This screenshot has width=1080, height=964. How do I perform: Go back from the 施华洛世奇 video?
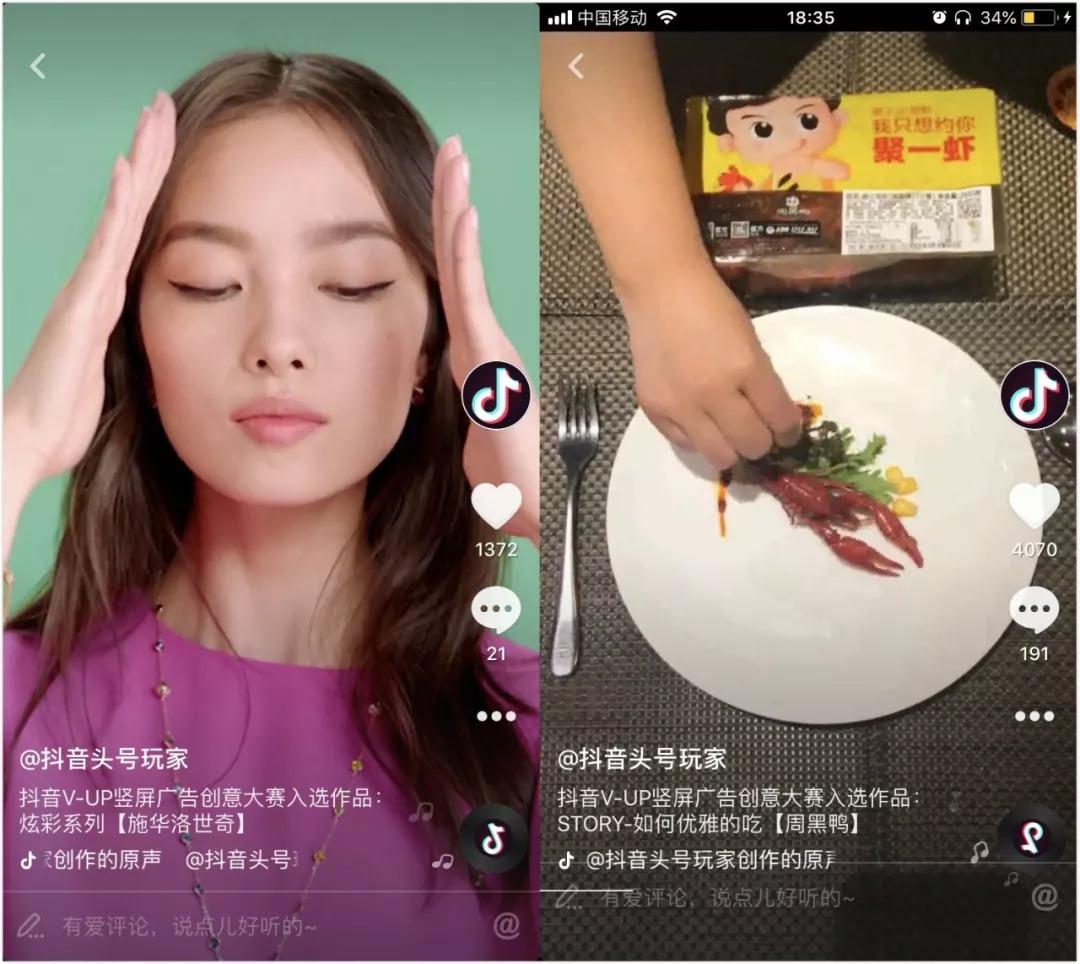pyautogui.click(x=38, y=67)
